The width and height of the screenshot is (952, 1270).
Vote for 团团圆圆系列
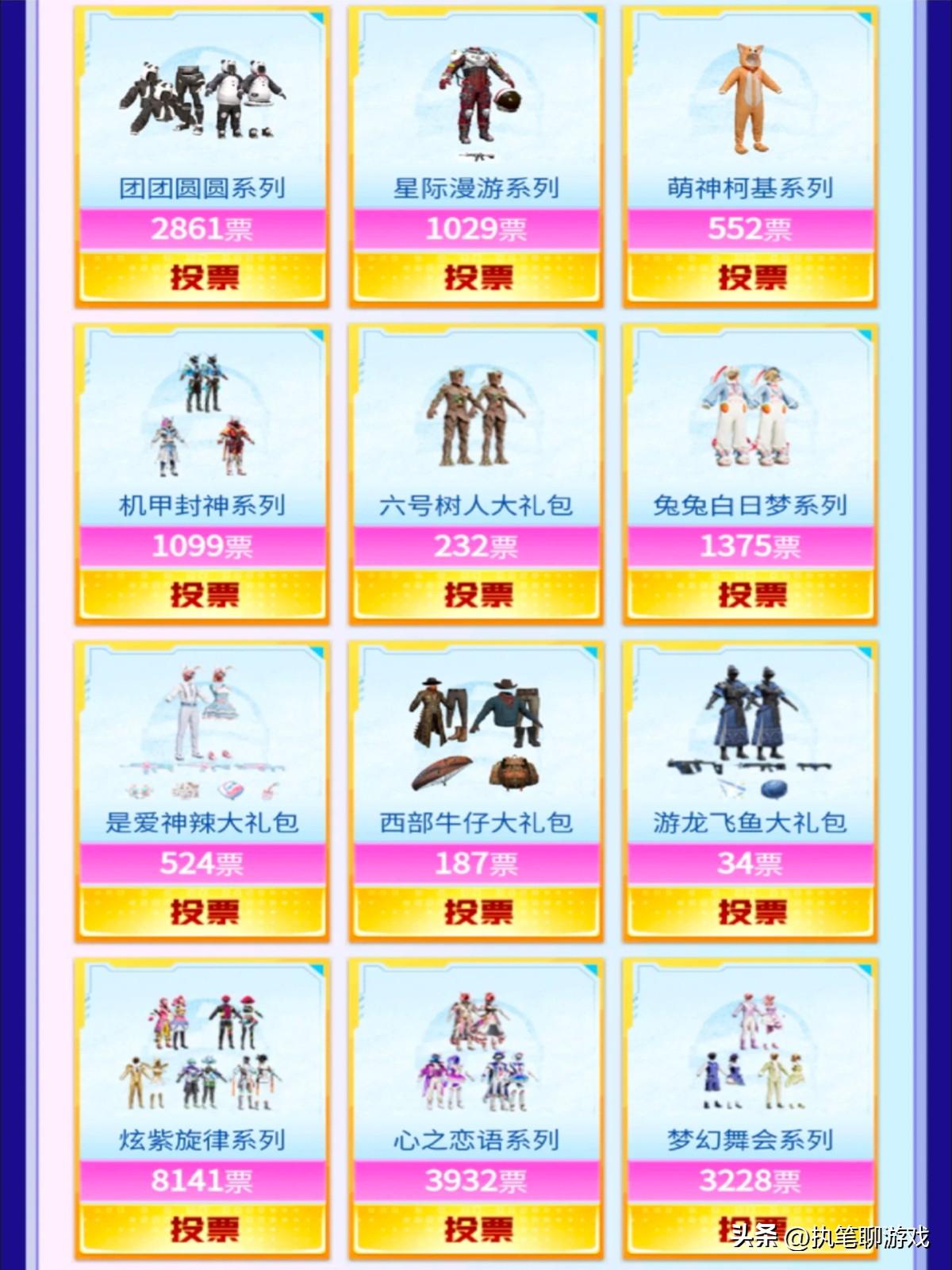point(202,277)
